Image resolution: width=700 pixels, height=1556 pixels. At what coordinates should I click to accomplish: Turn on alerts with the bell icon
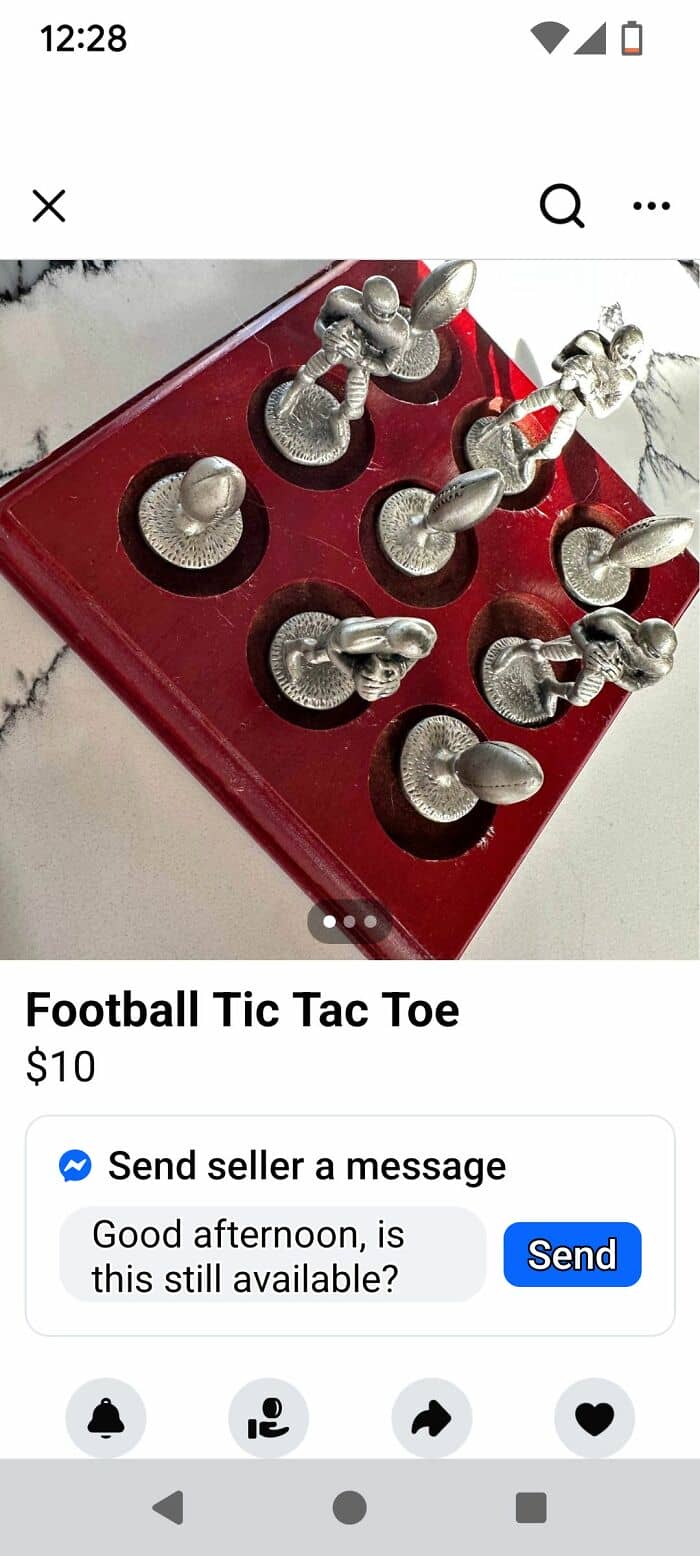106,1418
